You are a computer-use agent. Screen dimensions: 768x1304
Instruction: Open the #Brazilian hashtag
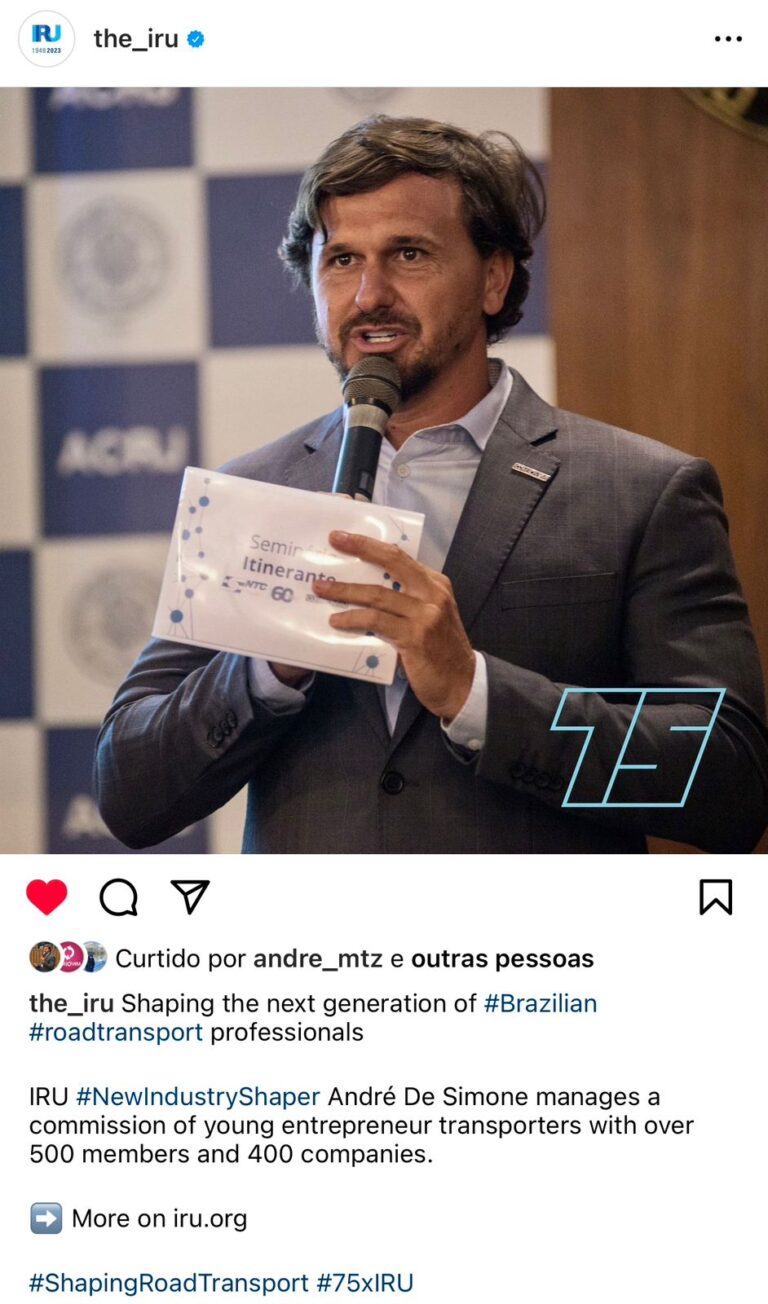coord(540,1003)
